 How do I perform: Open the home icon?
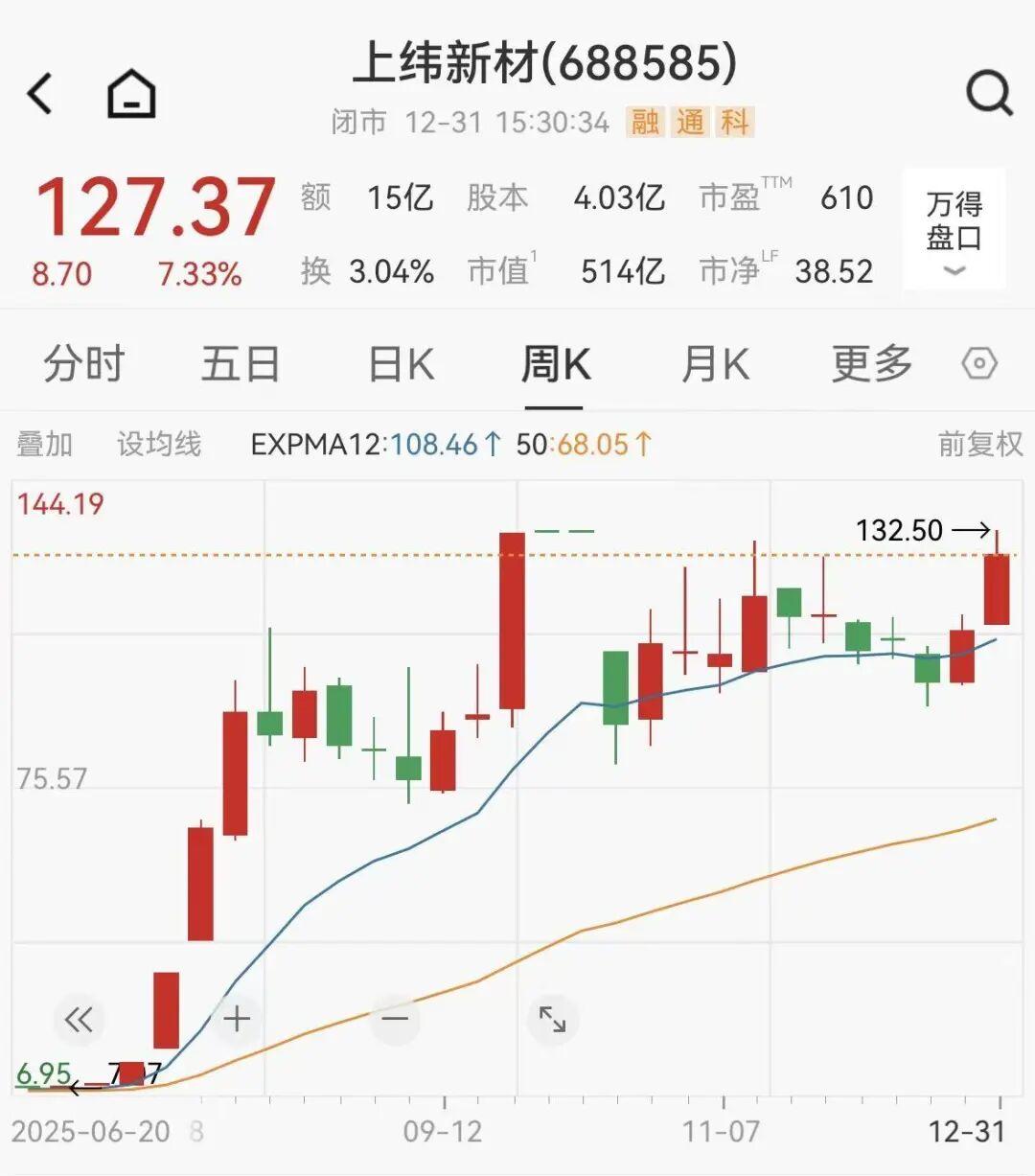tap(131, 94)
